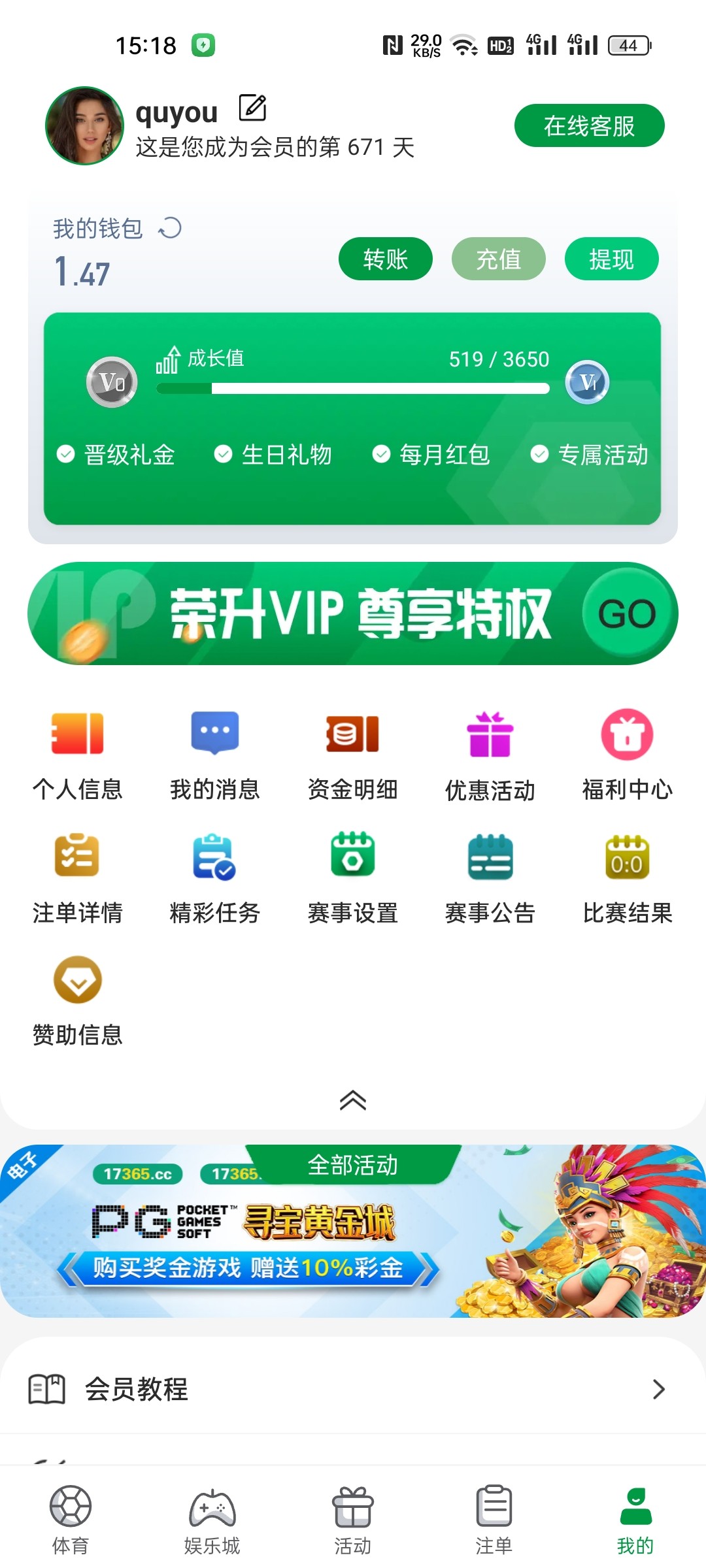This screenshot has width=706, height=1568.
Task: Tap the VIP growth progress bar
Action: (x=353, y=388)
